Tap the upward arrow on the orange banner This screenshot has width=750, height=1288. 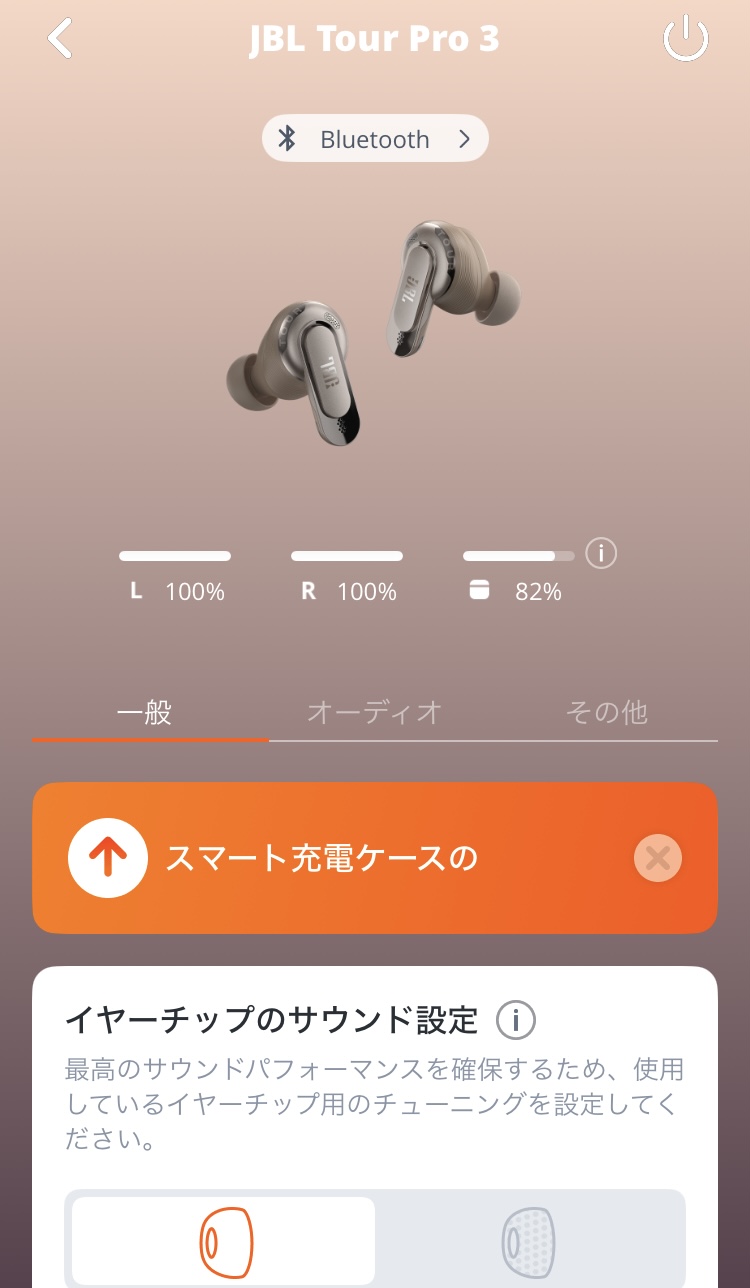(108, 858)
